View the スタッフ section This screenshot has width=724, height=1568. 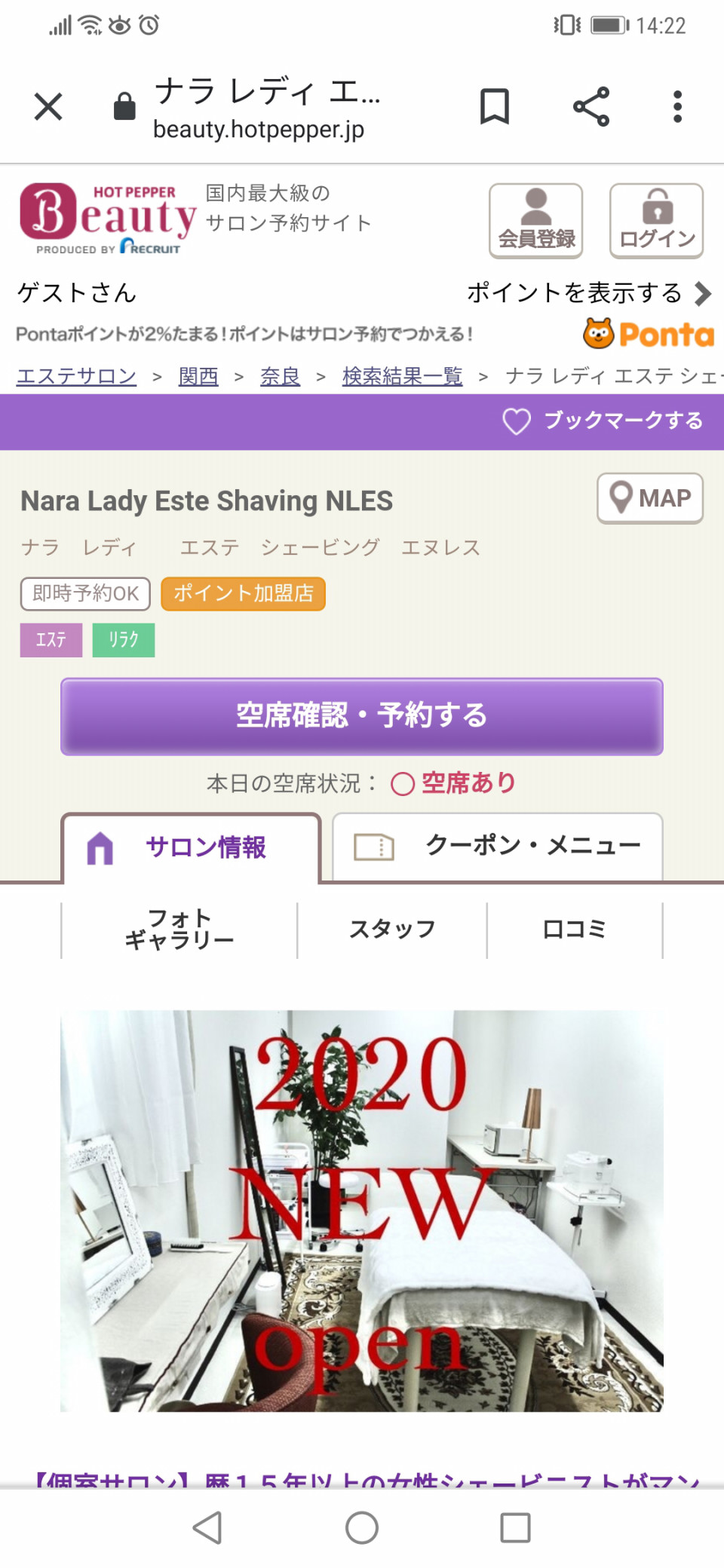(x=392, y=929)
